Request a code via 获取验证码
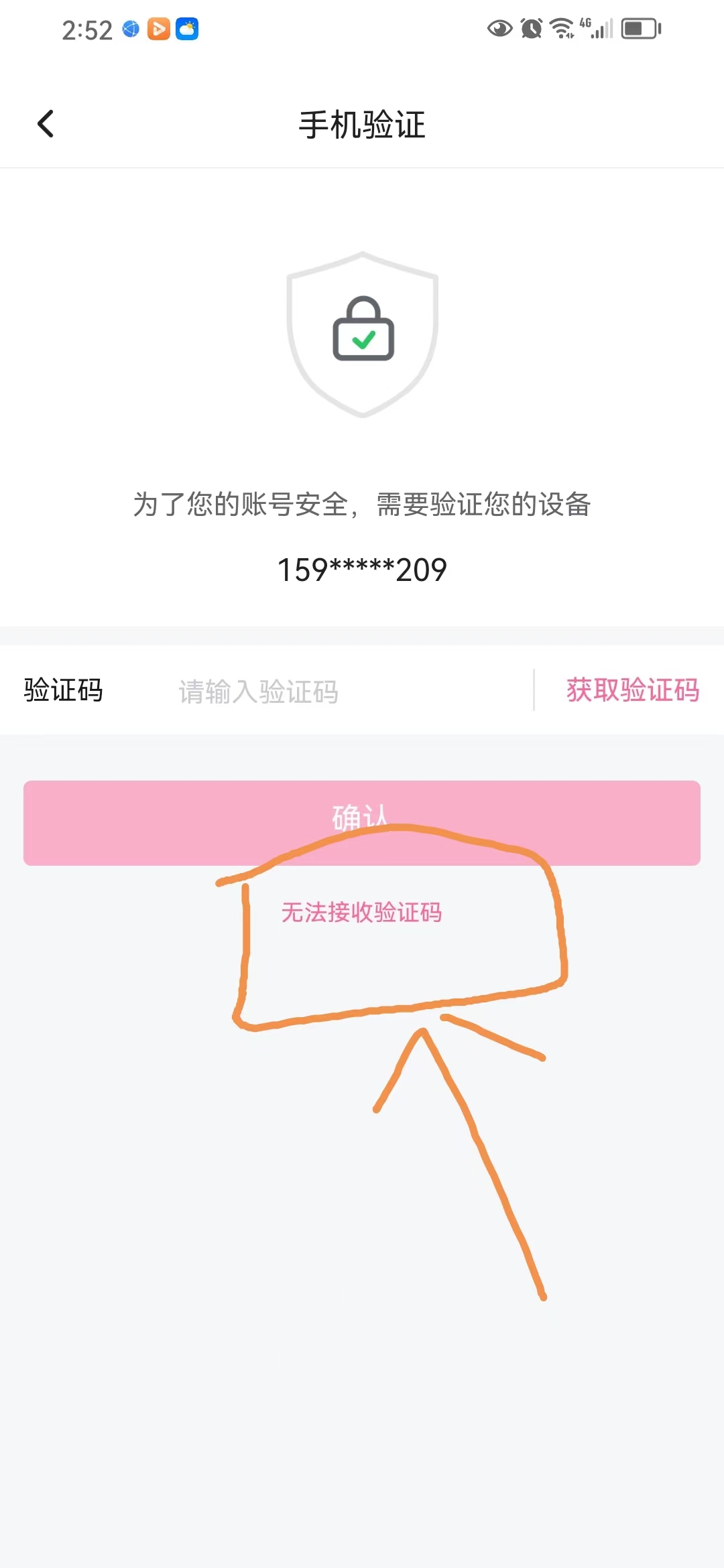The height and width of the screenshot is (1568, 724). (632, 690)
